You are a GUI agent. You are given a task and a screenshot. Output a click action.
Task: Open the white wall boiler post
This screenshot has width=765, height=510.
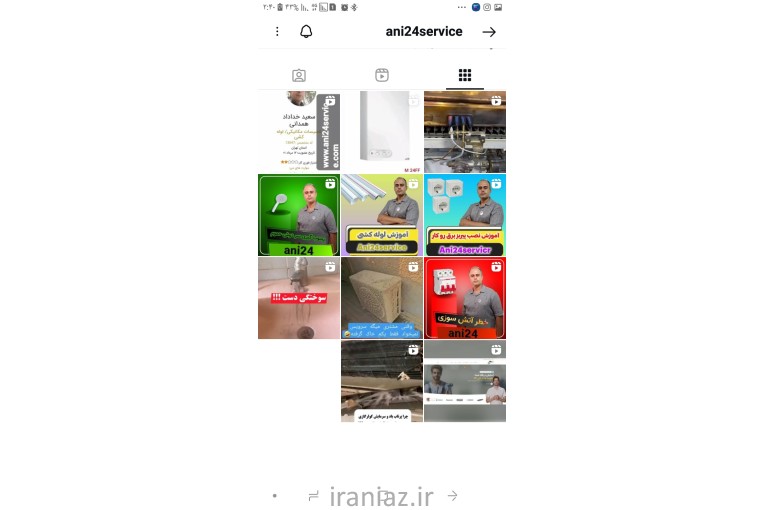(381, 131)
